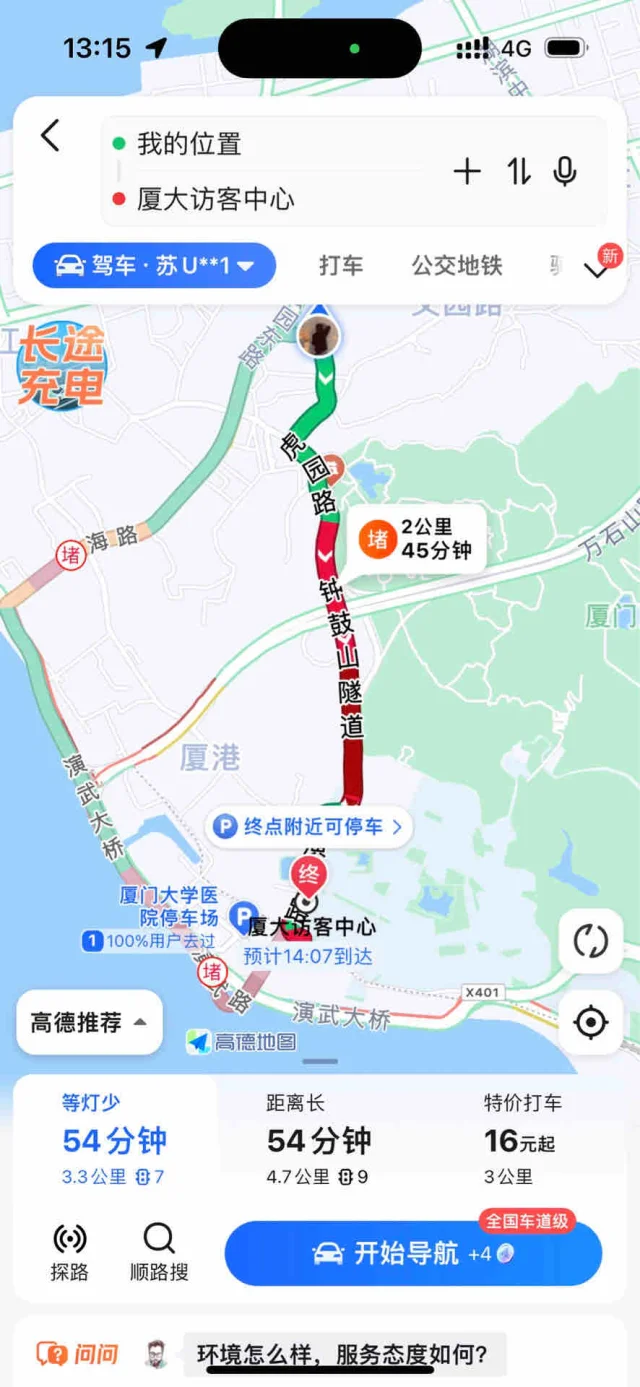Open 探路 road scouting feature
This screenshot has height=1387, width=640.
click(69, 1251)
